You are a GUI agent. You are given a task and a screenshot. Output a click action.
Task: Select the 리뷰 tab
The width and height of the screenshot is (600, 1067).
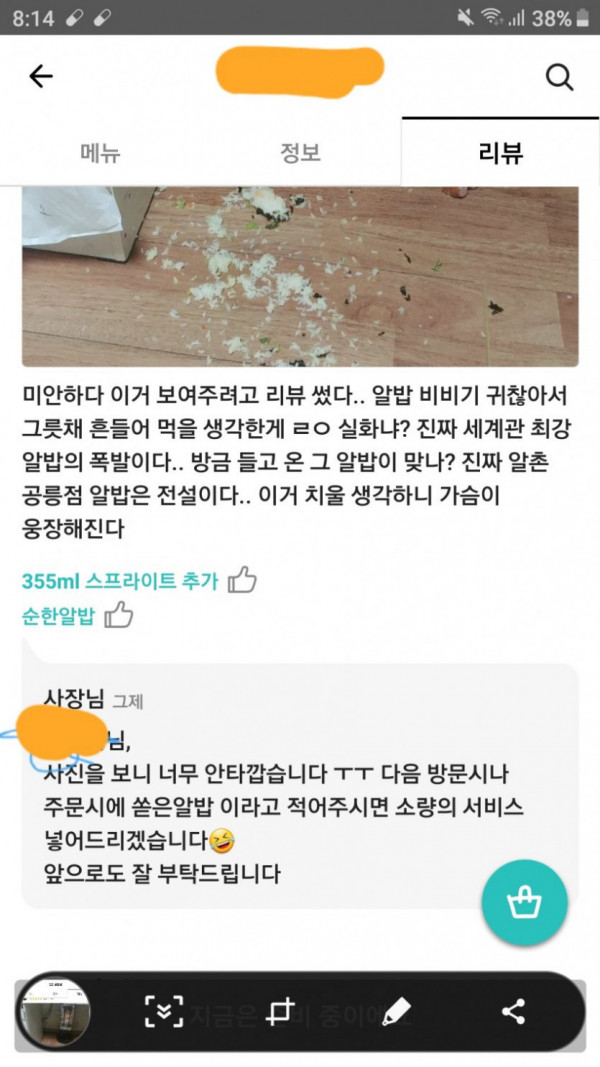tap(500, 153)
